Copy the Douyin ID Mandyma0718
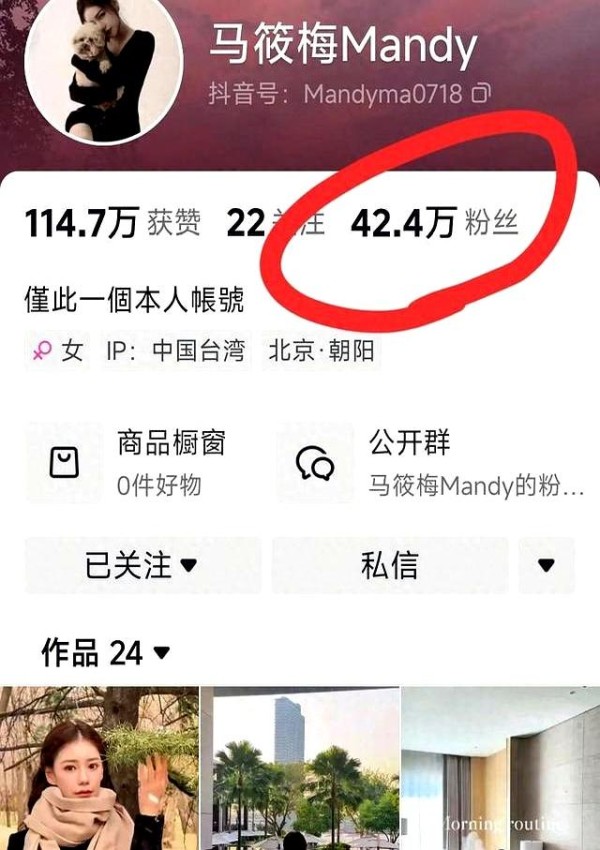 tap(481, 94)
